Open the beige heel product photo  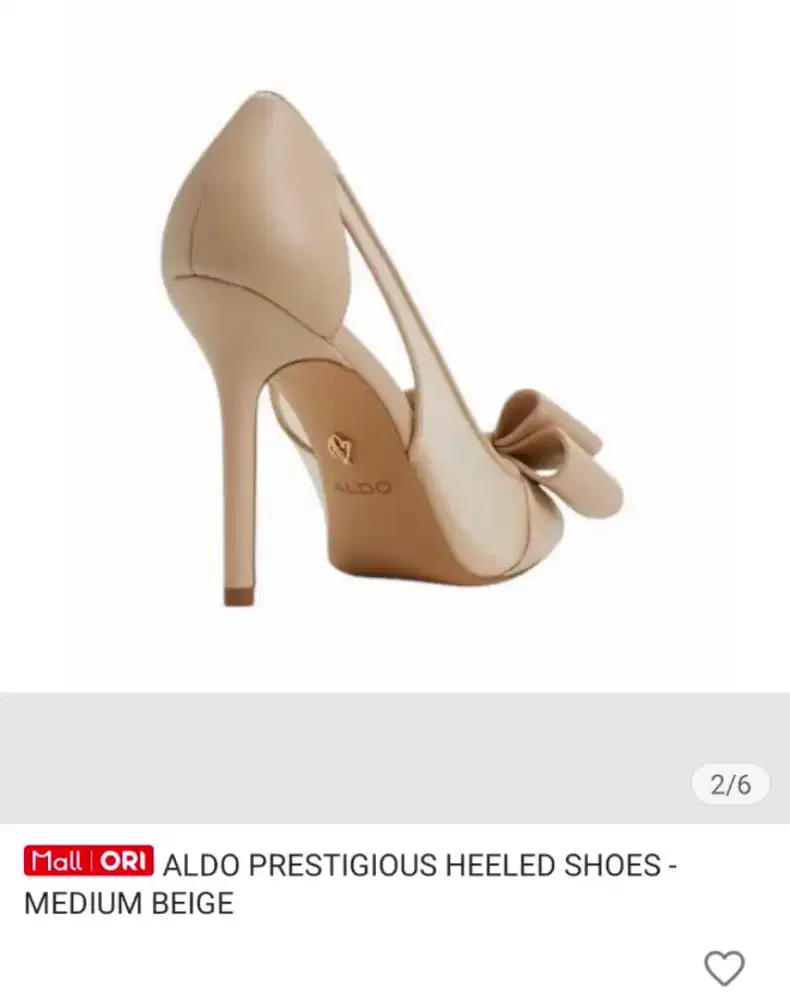(392, 350)
